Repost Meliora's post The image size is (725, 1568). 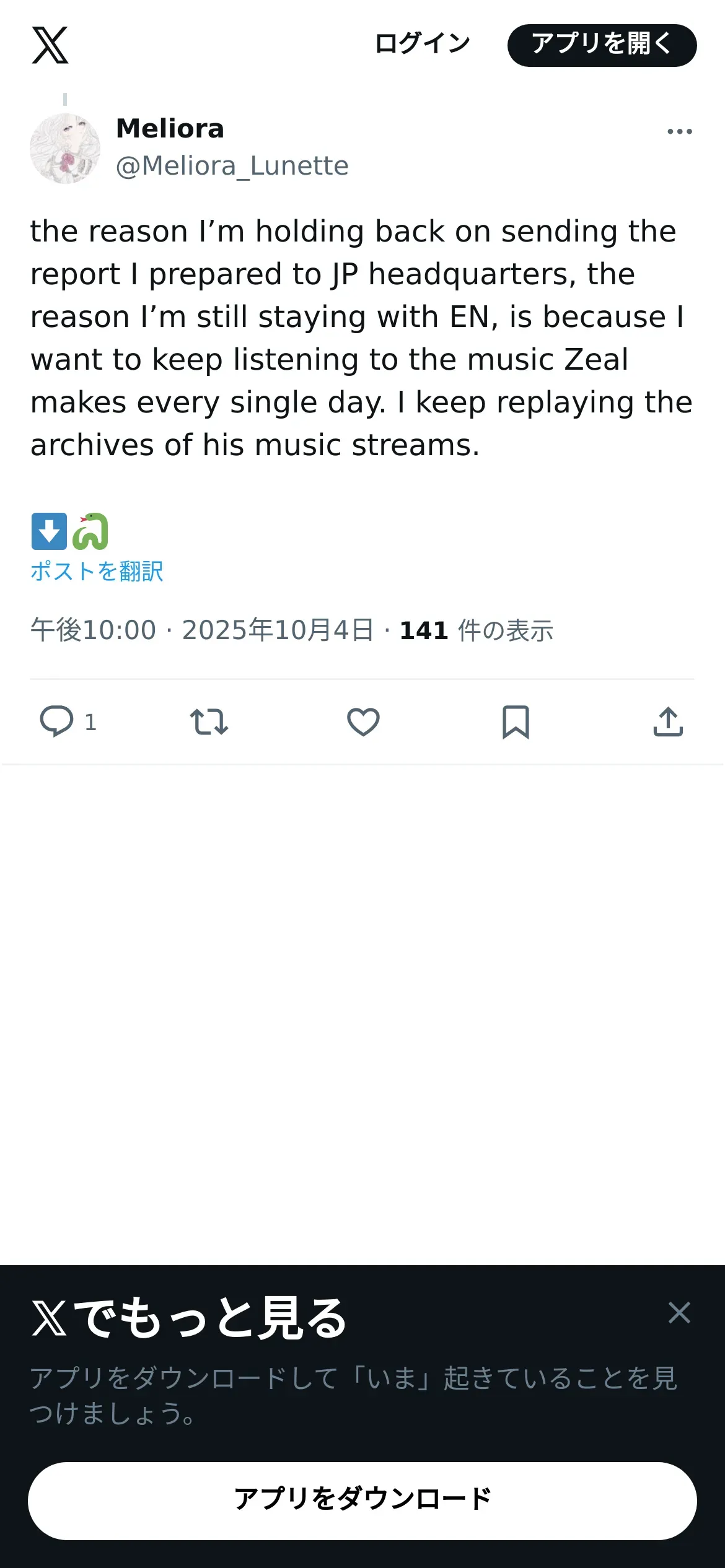click(209, 721)
